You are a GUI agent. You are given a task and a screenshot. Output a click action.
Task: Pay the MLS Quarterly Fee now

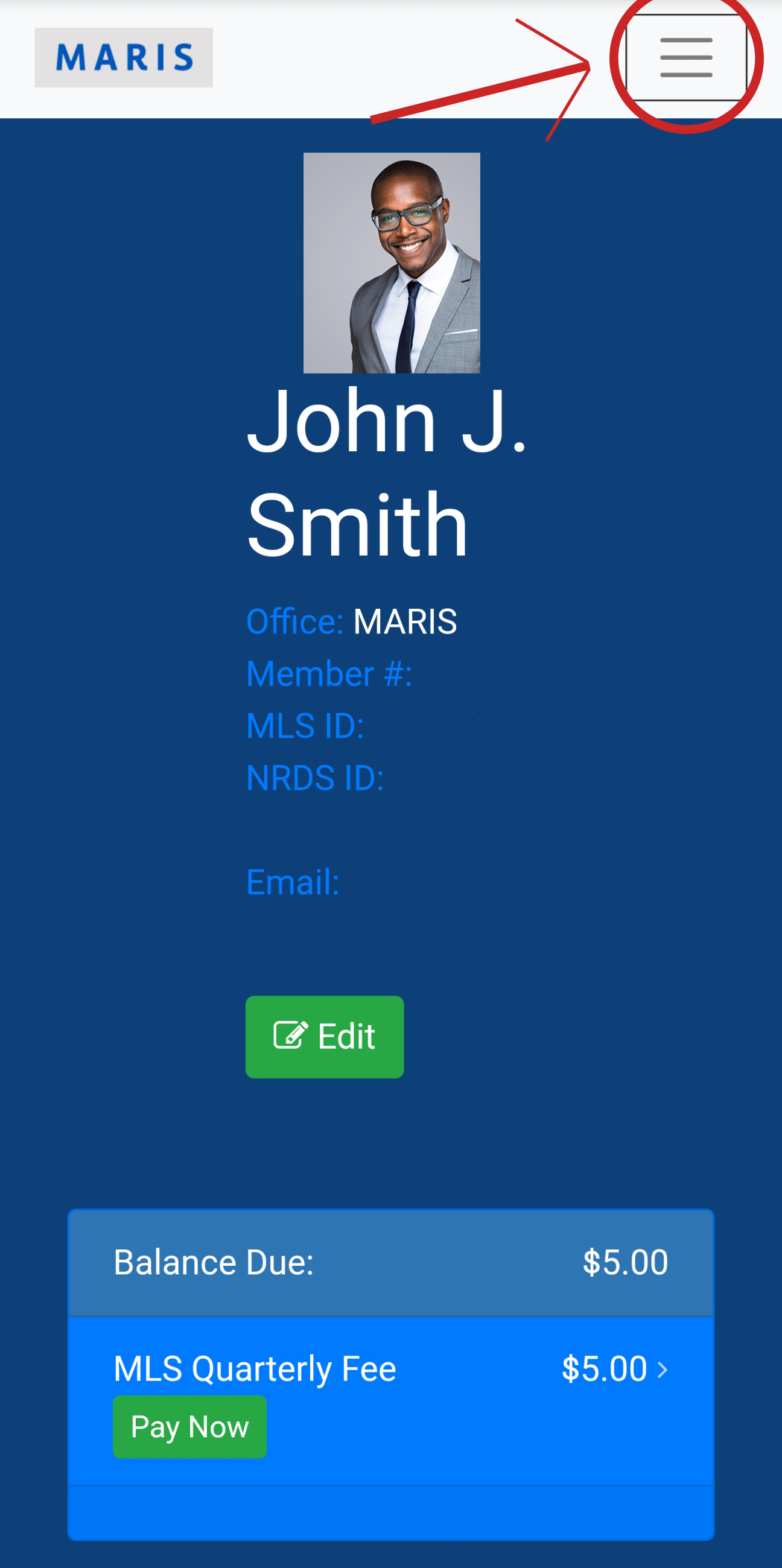(189, 1427)
